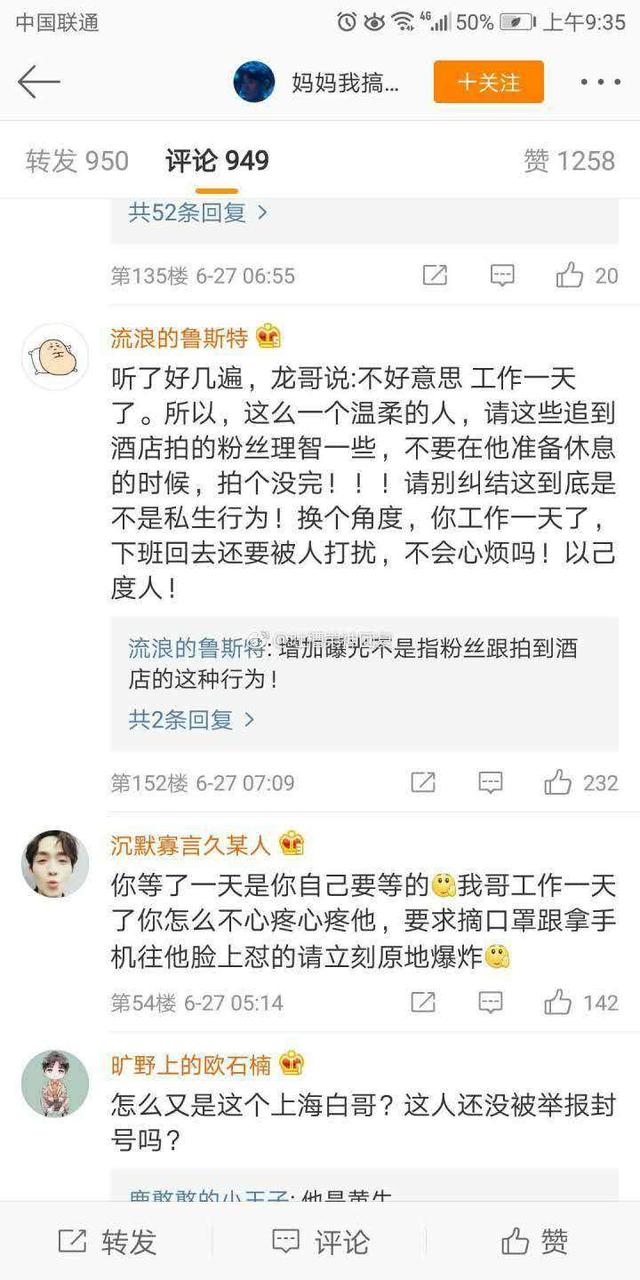Go back using the arrow
The height and width of the screenshot is (1280, 640).
[x=39, y=82]
